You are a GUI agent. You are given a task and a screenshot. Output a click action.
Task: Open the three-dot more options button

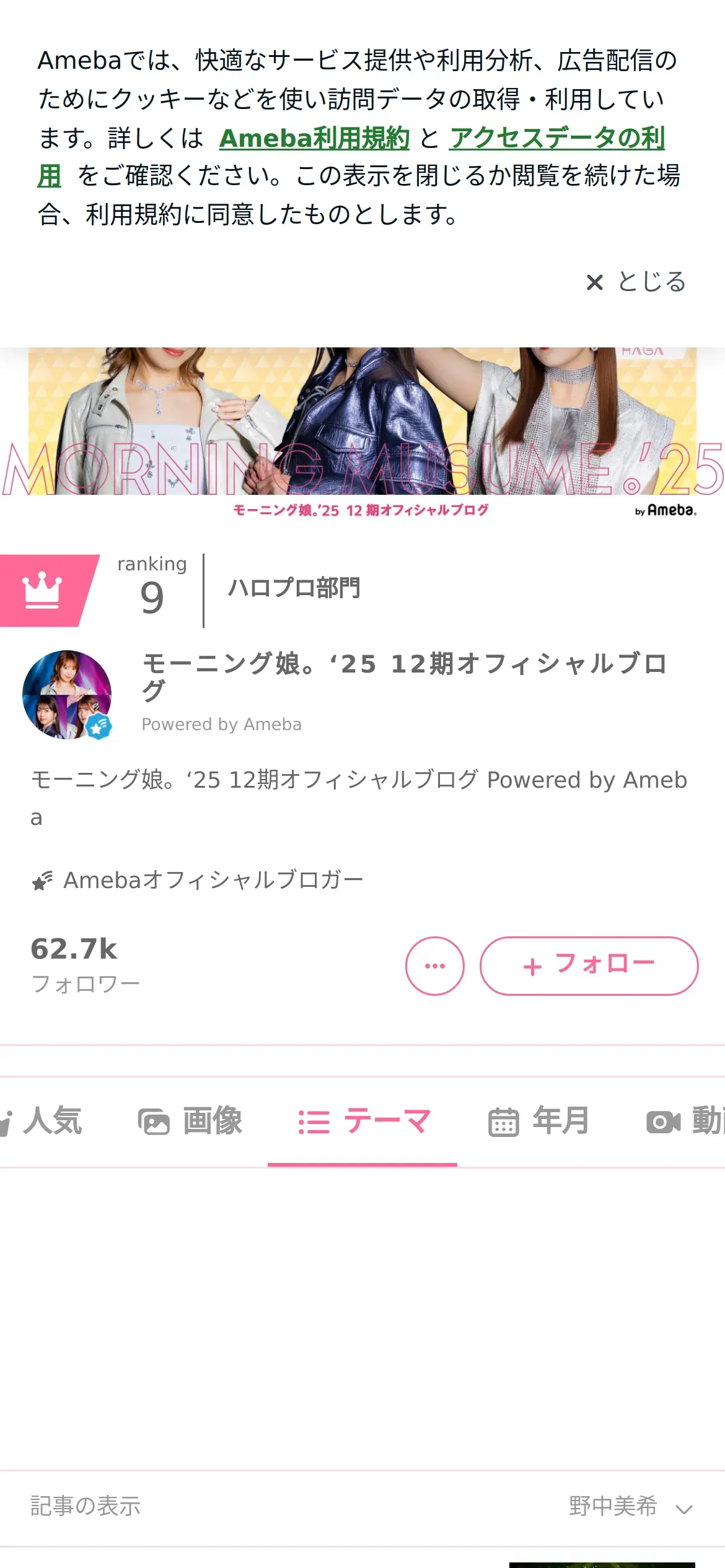point(434,966)
